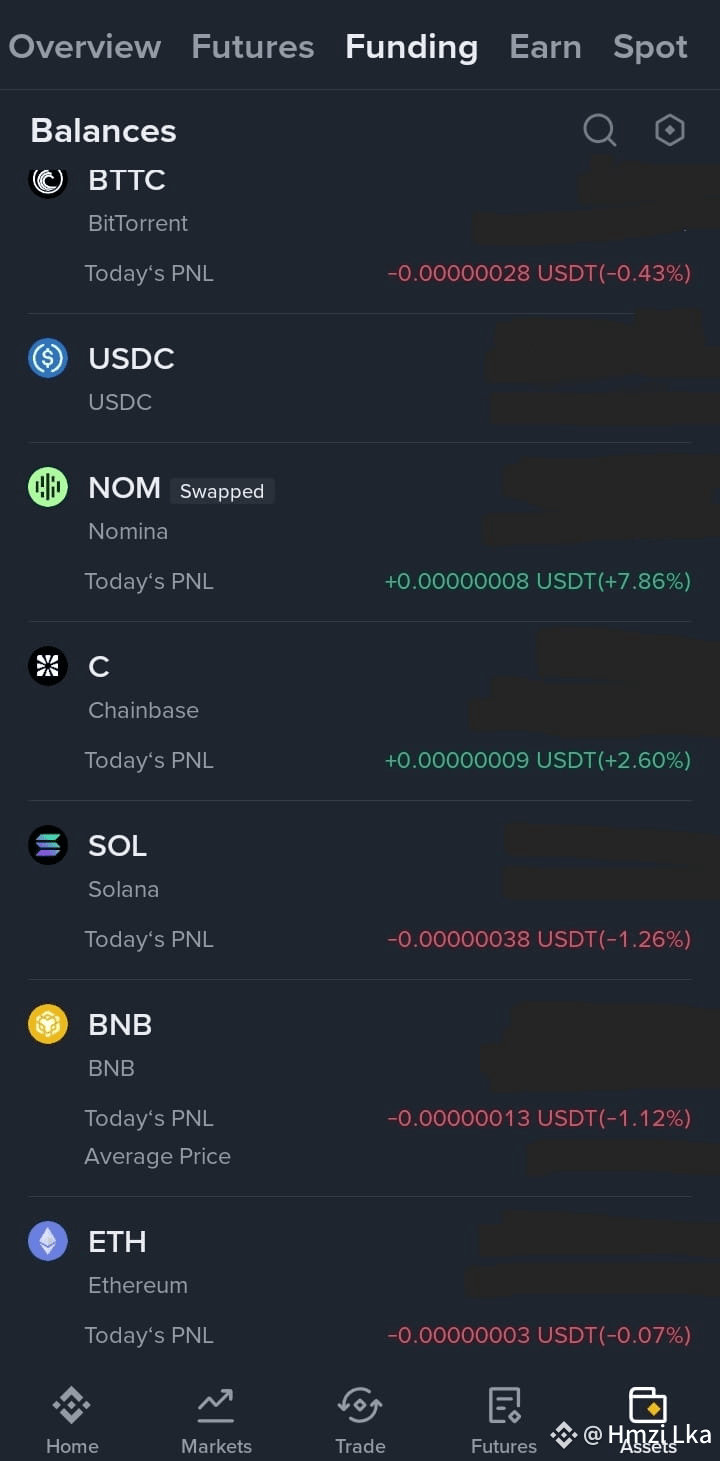Toggle the Swapped badge on NOM
Viewport: 720px width, 1461px height.
pyautogui.click(x=221, y=491)
